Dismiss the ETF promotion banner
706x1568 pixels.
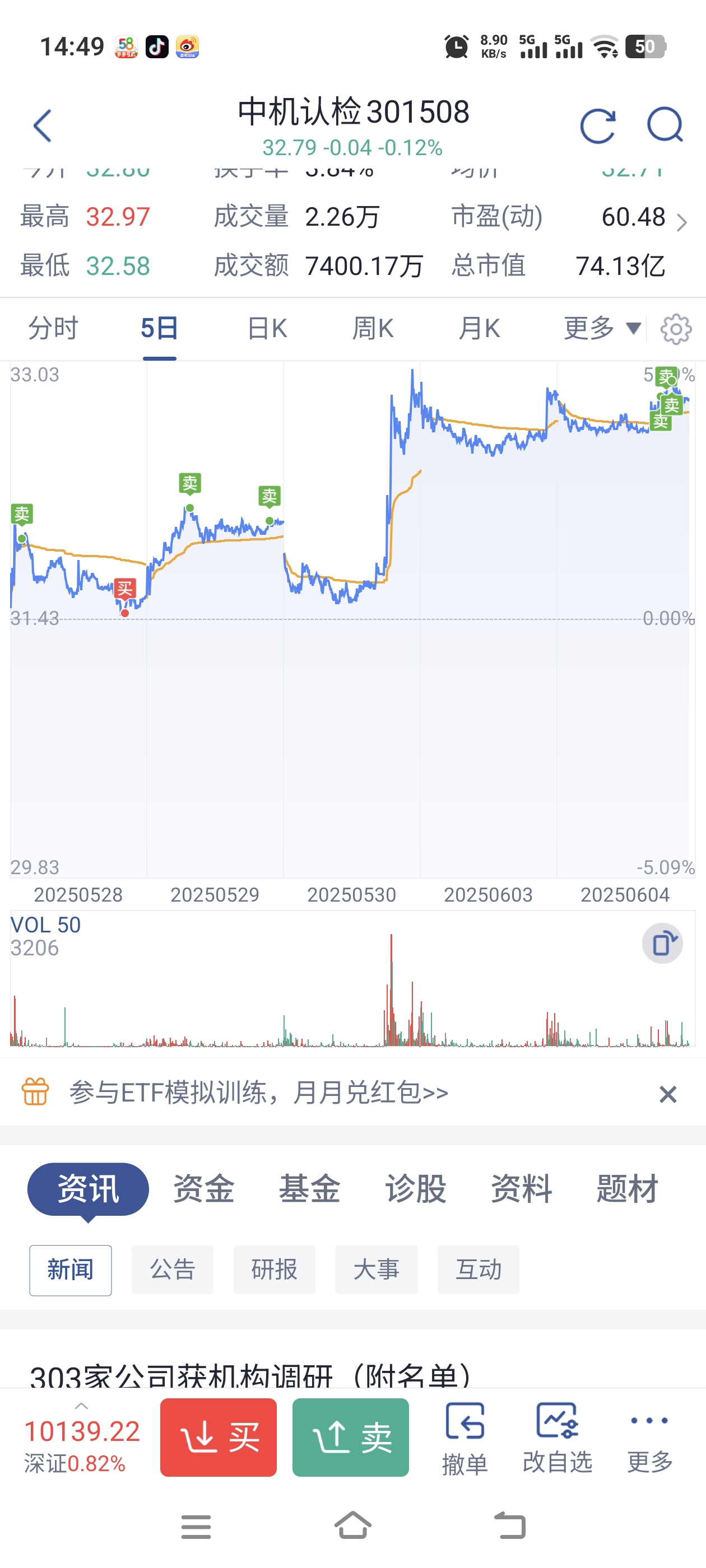[x=668, y=1094]
